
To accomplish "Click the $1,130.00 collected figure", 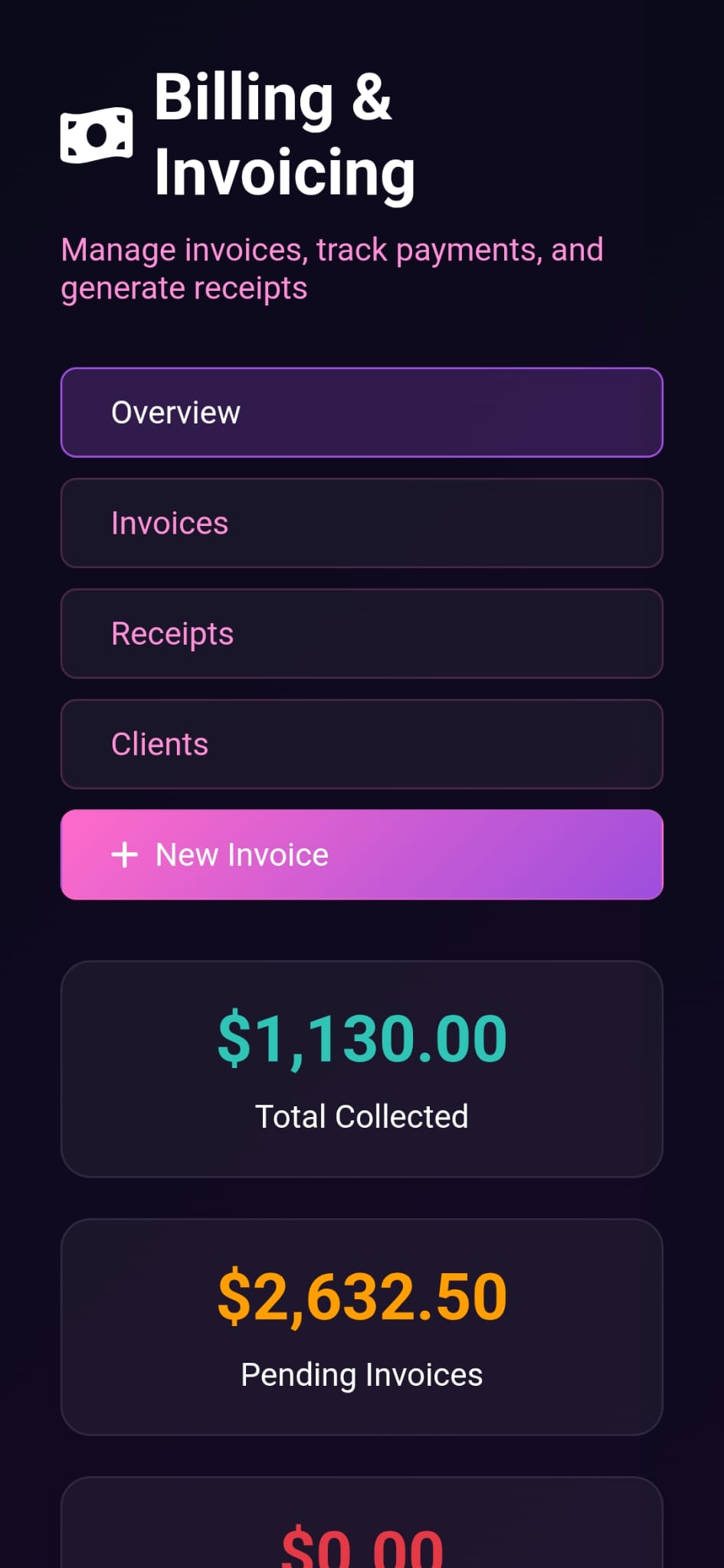I will 362,1039.
